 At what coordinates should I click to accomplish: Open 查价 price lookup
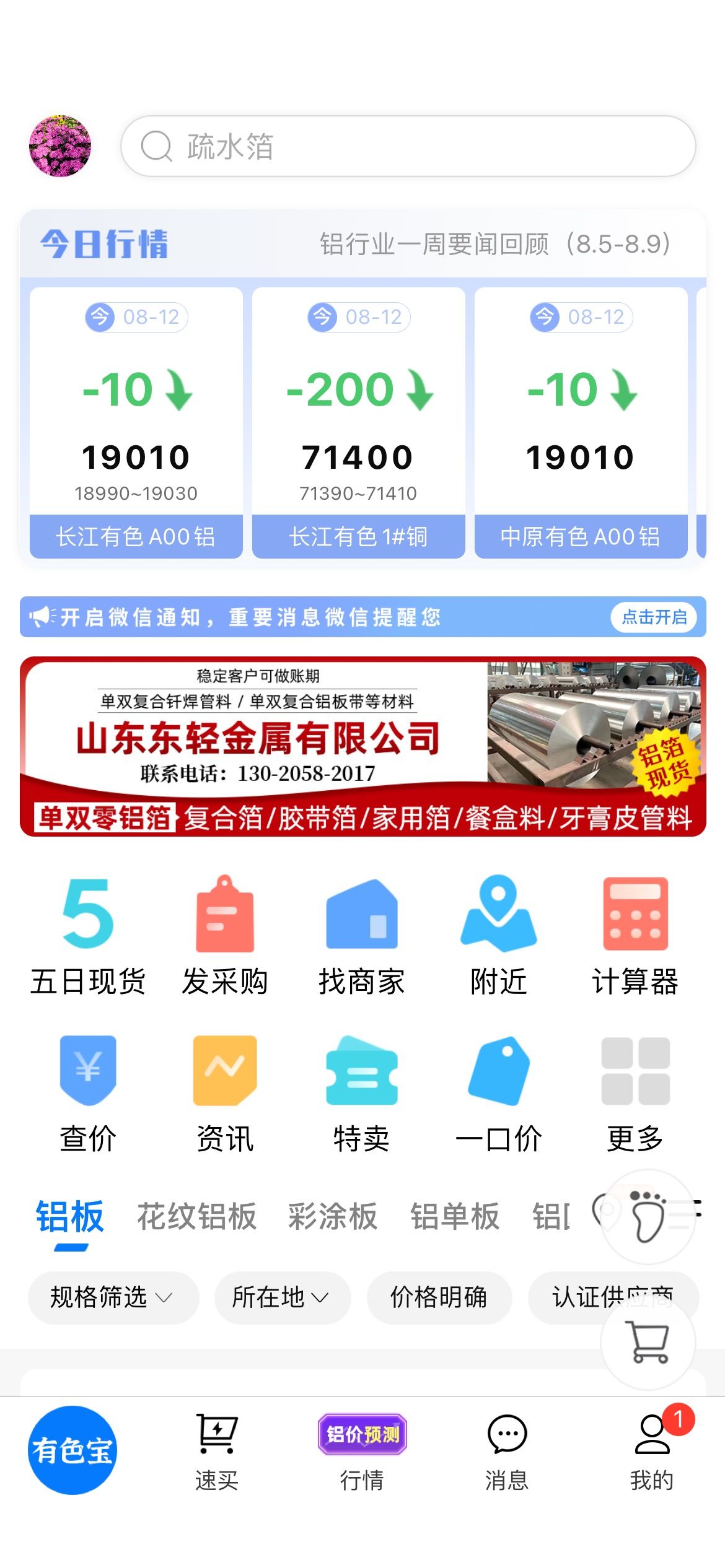88,1094
